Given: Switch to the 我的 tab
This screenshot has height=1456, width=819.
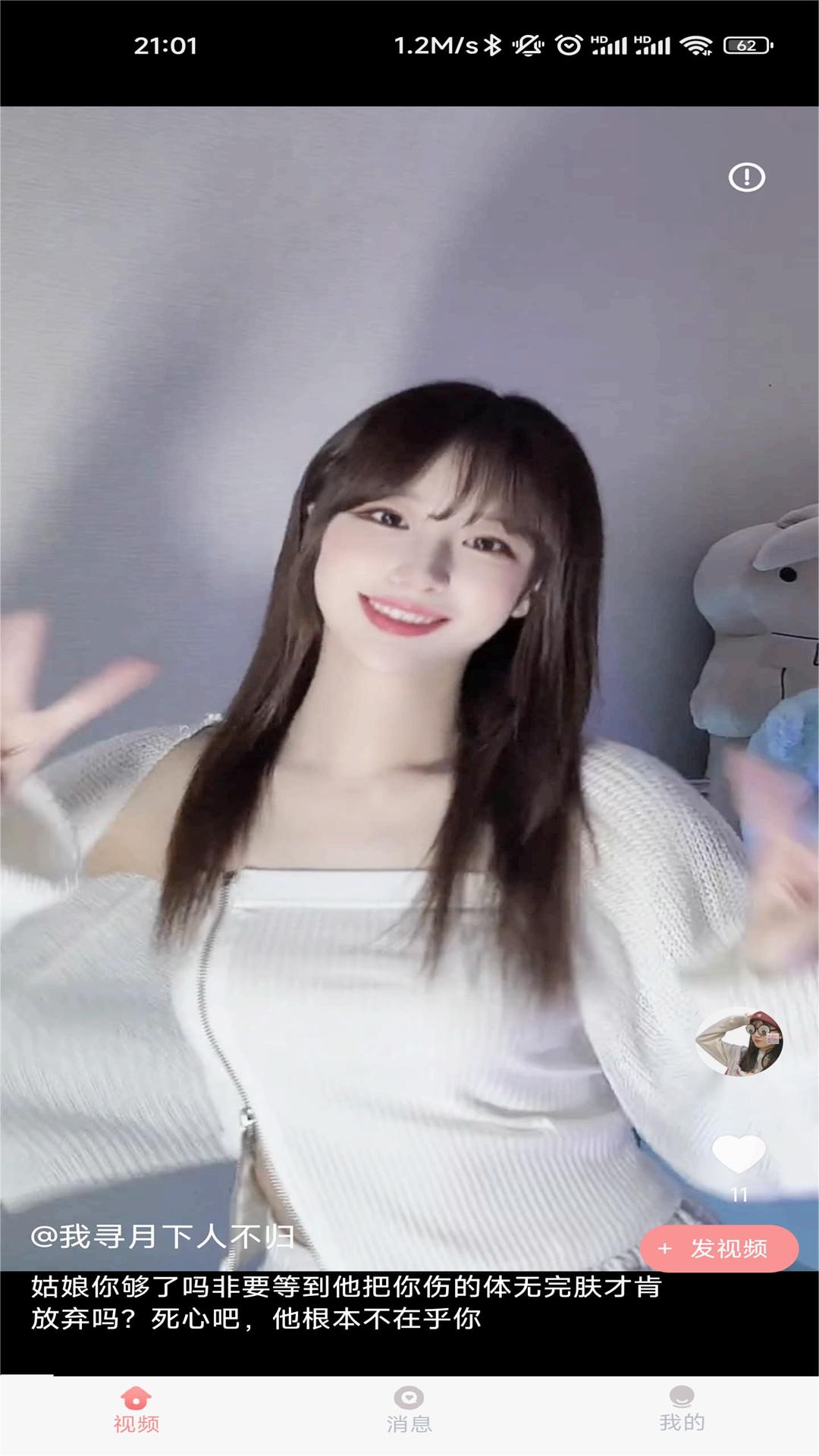Looking at the screenshot, I should click(682, 1410).
